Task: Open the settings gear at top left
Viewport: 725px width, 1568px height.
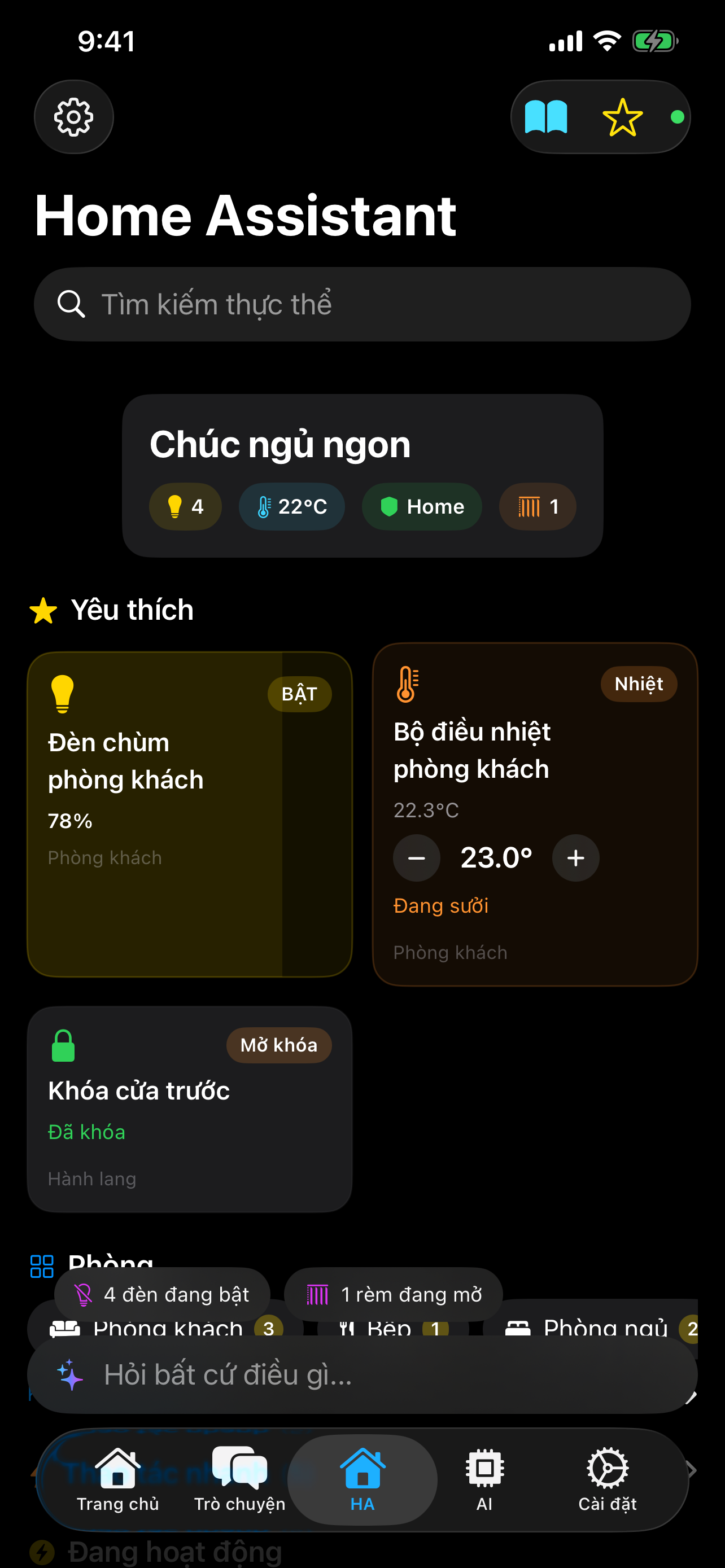Action: tap(73, 117)
